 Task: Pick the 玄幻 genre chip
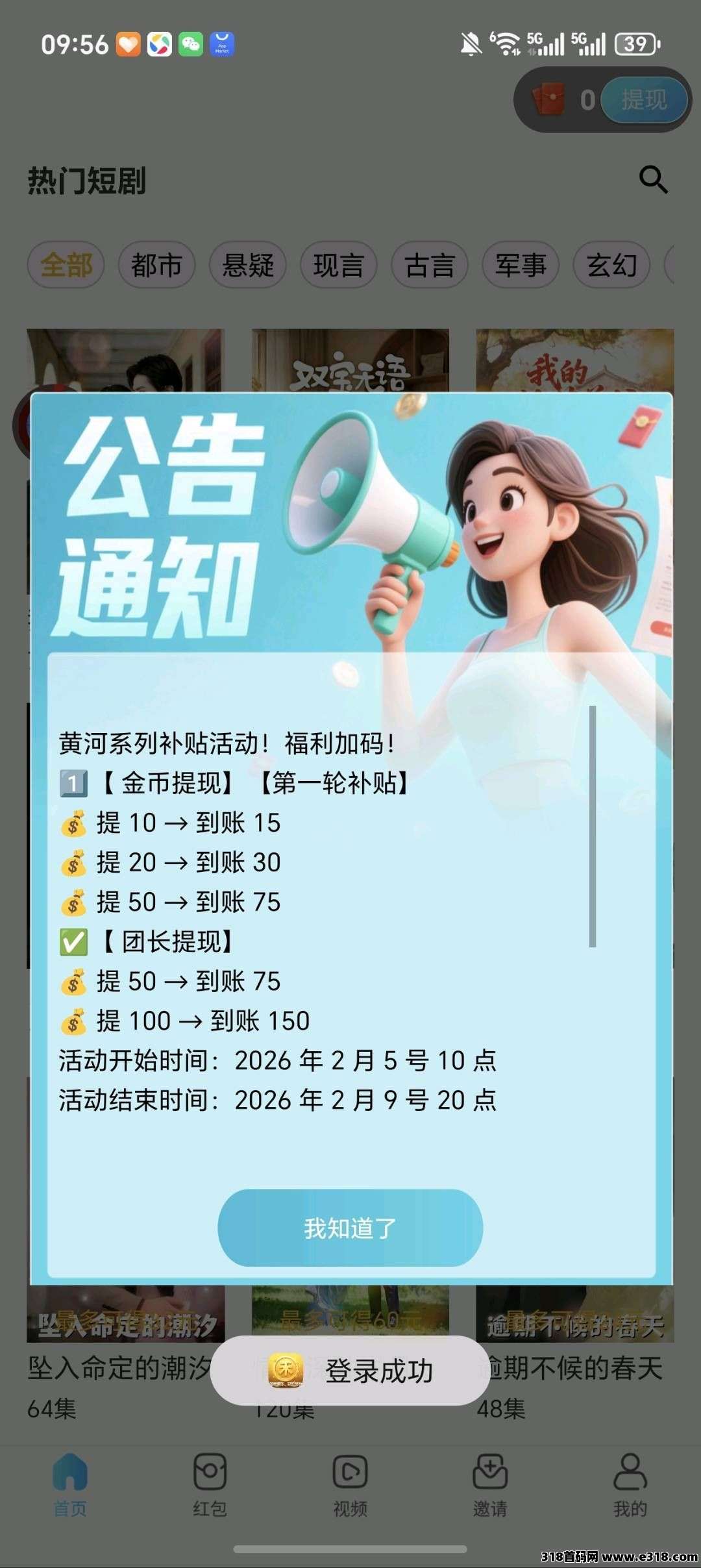tap(611, 265)
